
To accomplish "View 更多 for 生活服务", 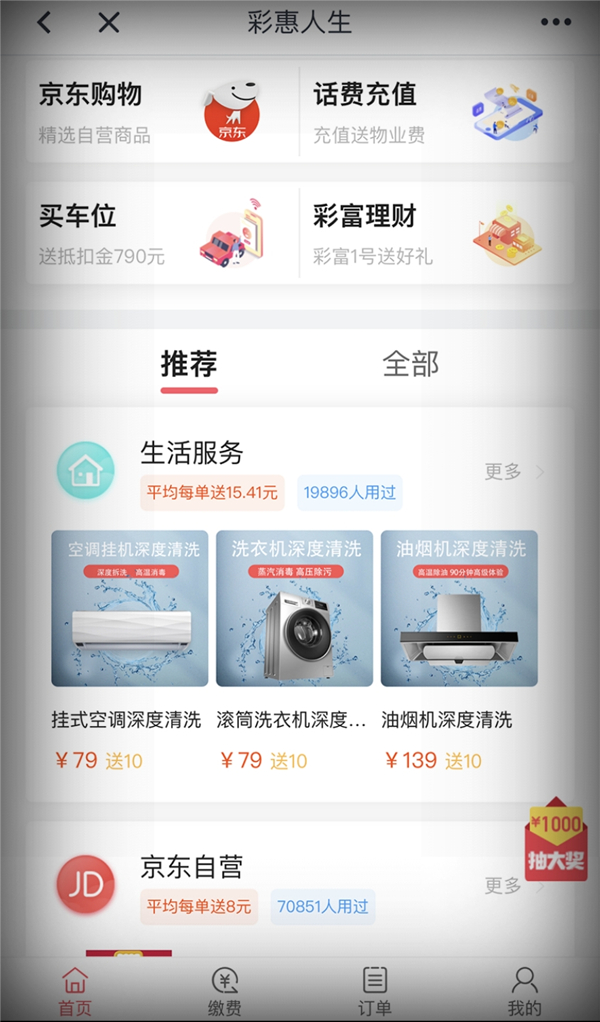I will coord(513,472).
